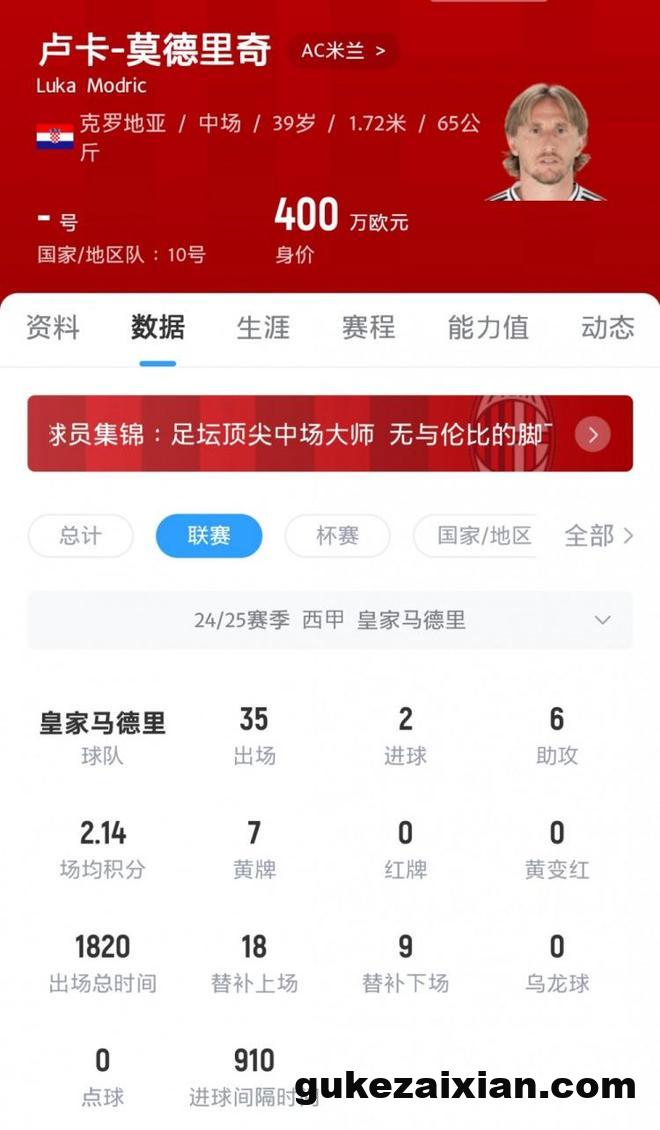Open 全部 filter options
Image resolution: width=660 pixels, height=1130 pixels.
click(x=598, y=536)
